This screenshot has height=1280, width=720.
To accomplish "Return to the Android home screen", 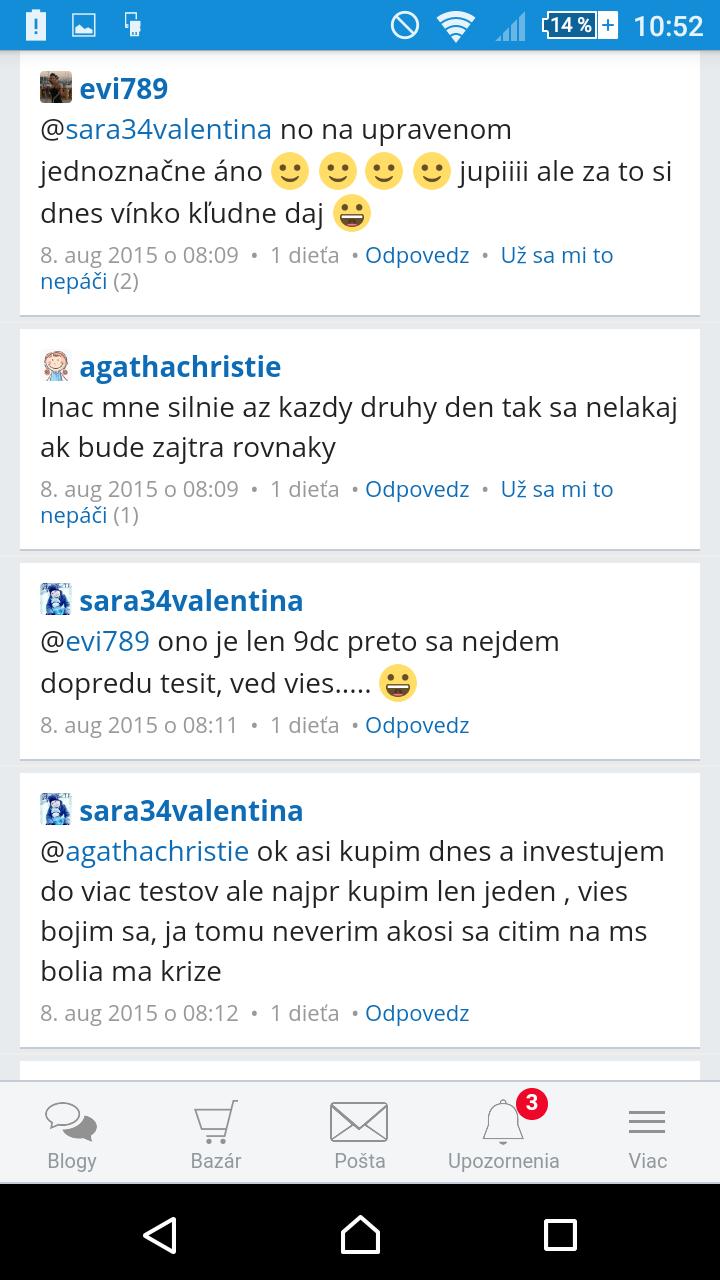I will [360, 1234].
